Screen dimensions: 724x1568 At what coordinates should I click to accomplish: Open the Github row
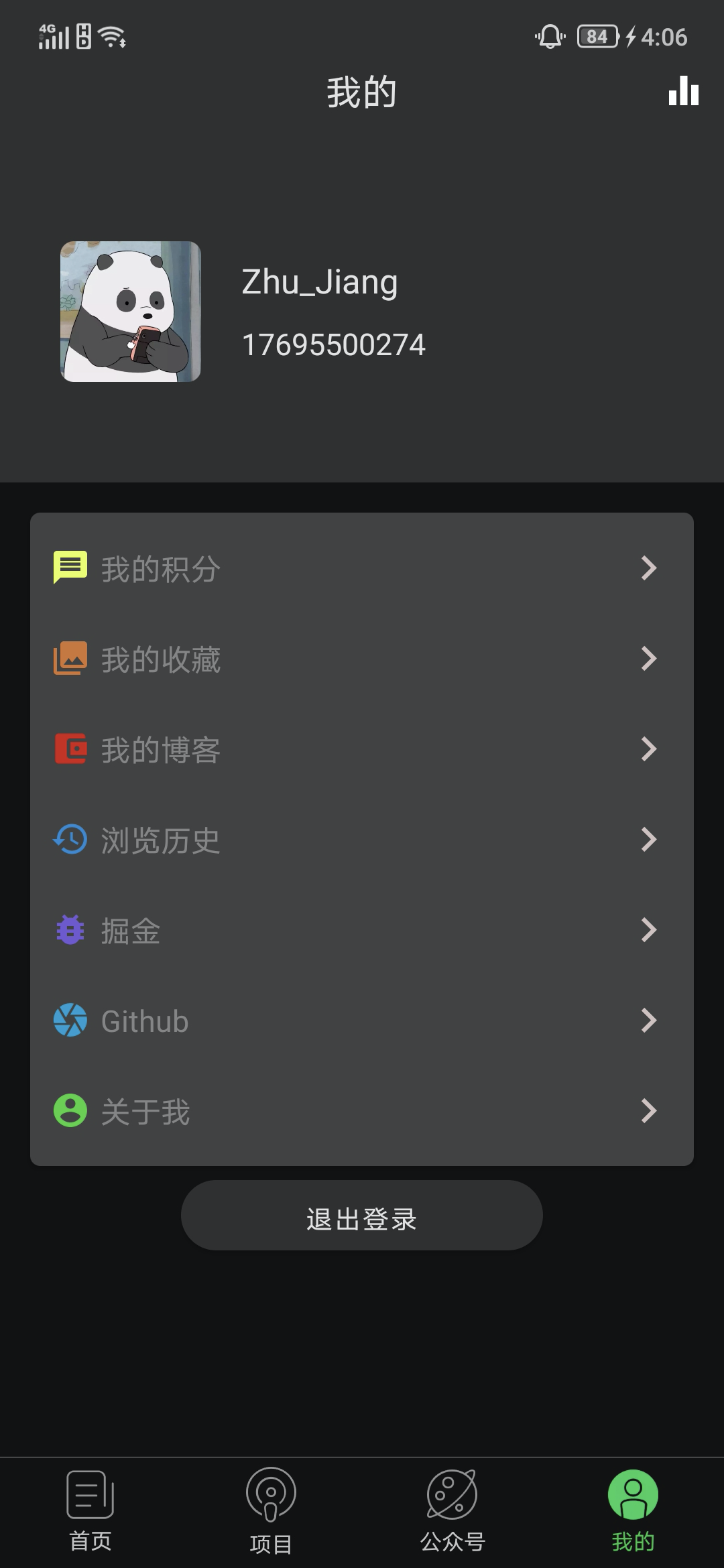(362, 1021)
